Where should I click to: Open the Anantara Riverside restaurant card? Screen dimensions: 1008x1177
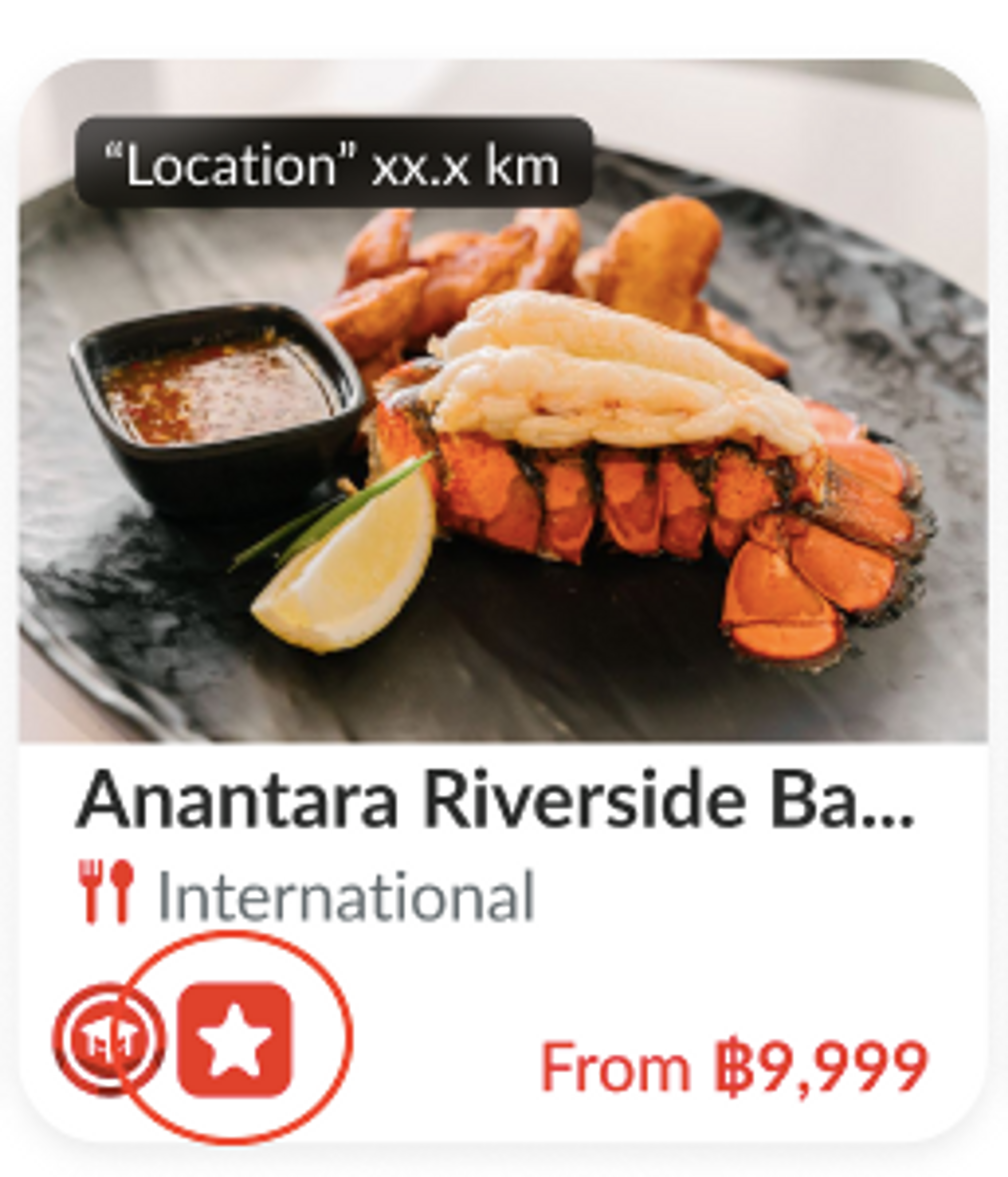click(494, 800)
